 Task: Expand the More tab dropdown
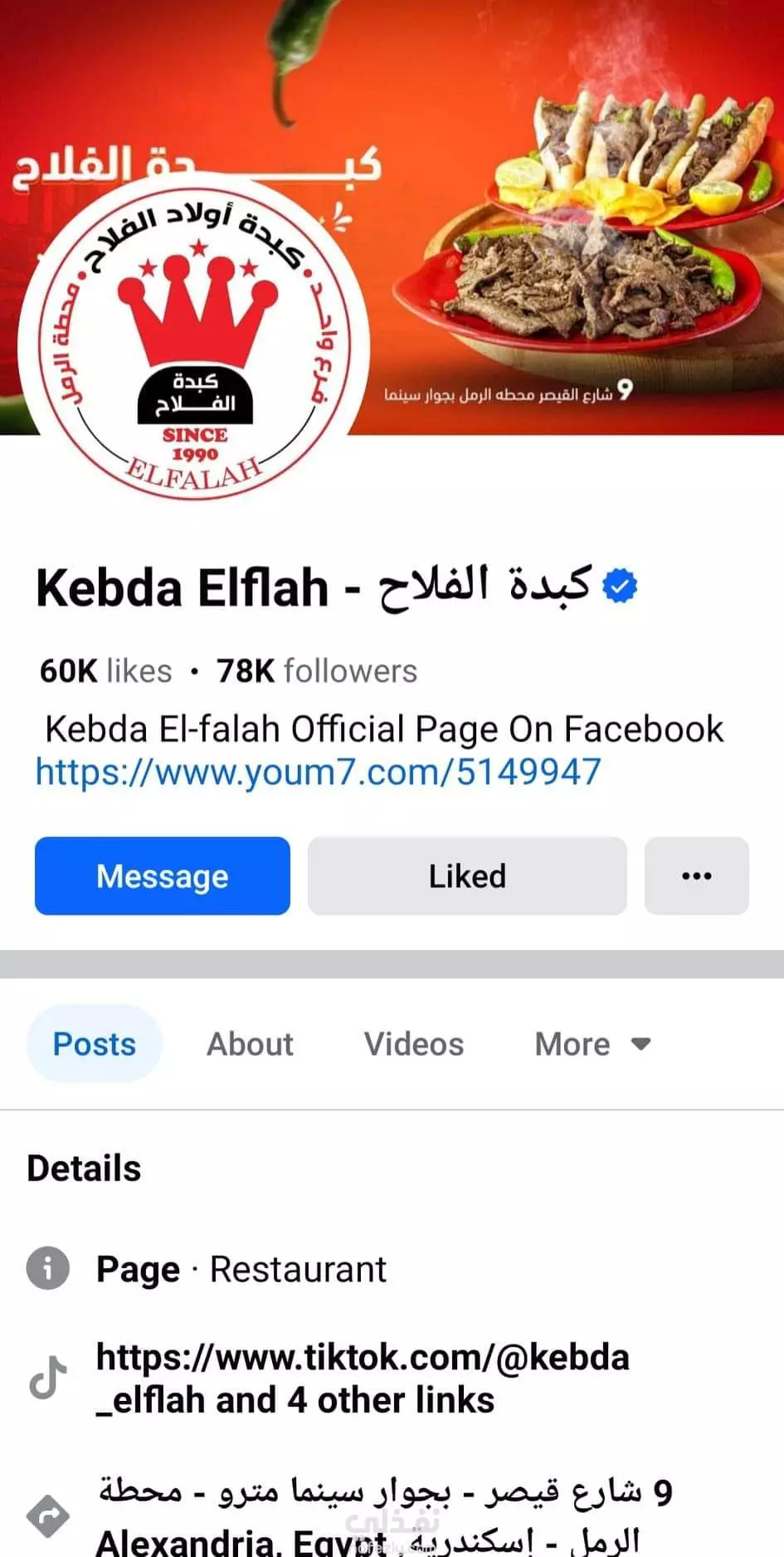click(592, 1043)
